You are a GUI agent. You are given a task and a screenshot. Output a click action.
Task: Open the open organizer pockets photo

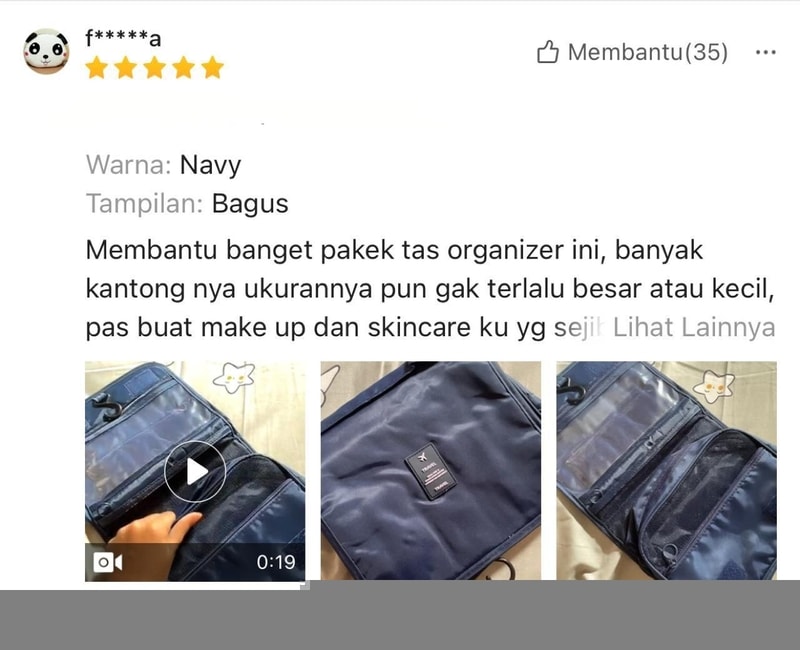coord(666,471)
